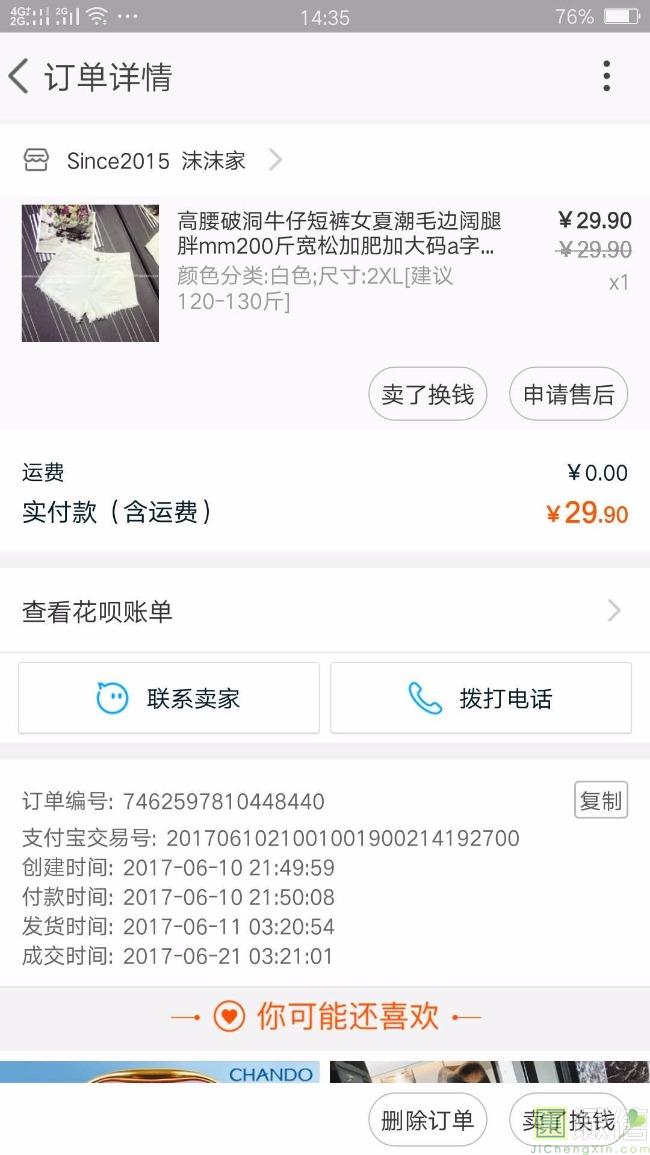Call the seller with 拨打电话

coord(481,698)
